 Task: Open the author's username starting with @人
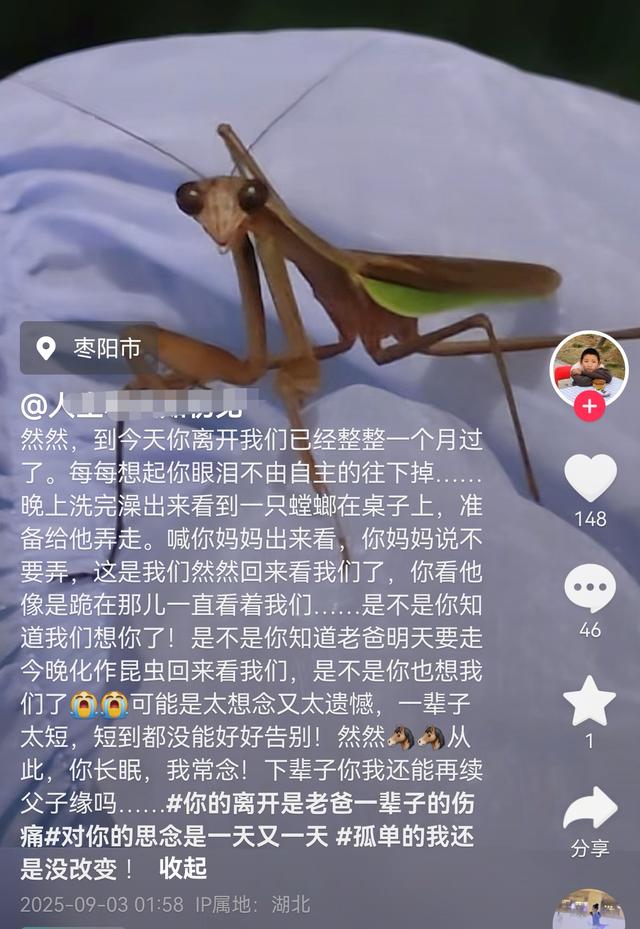(x=130, y=405)
